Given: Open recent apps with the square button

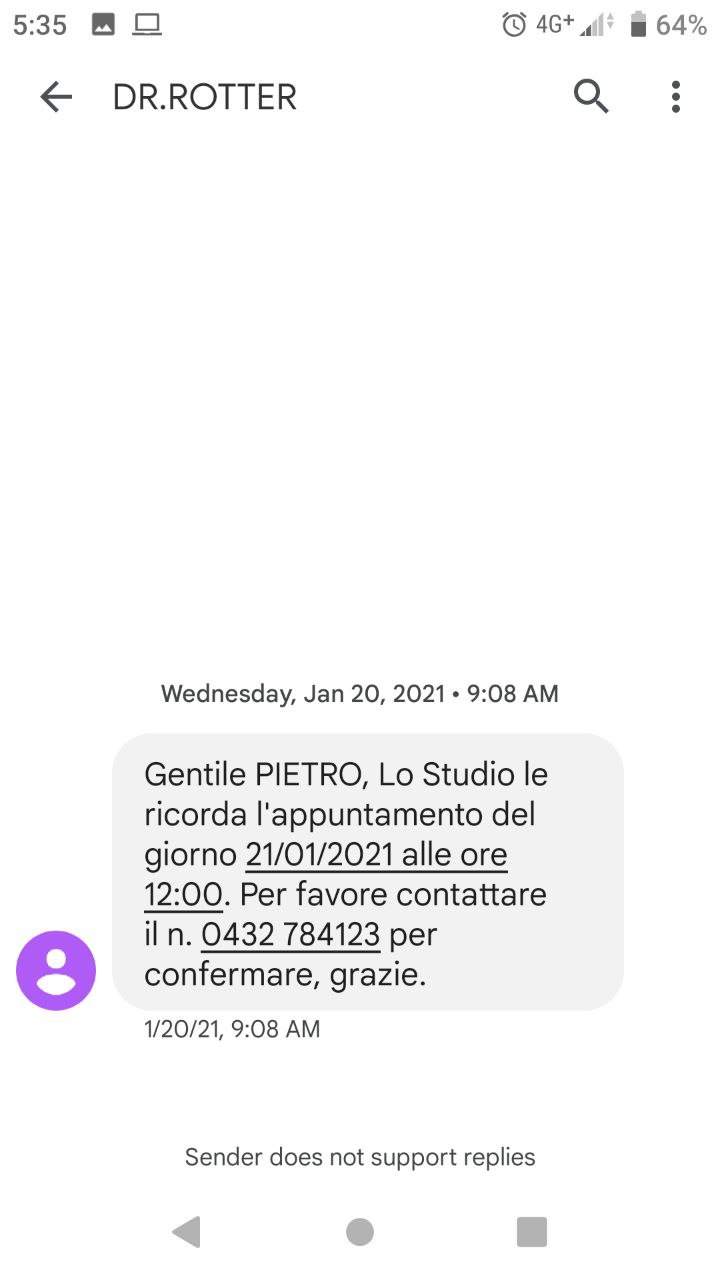Looking at the screenshot, I should pos(532,1232).
